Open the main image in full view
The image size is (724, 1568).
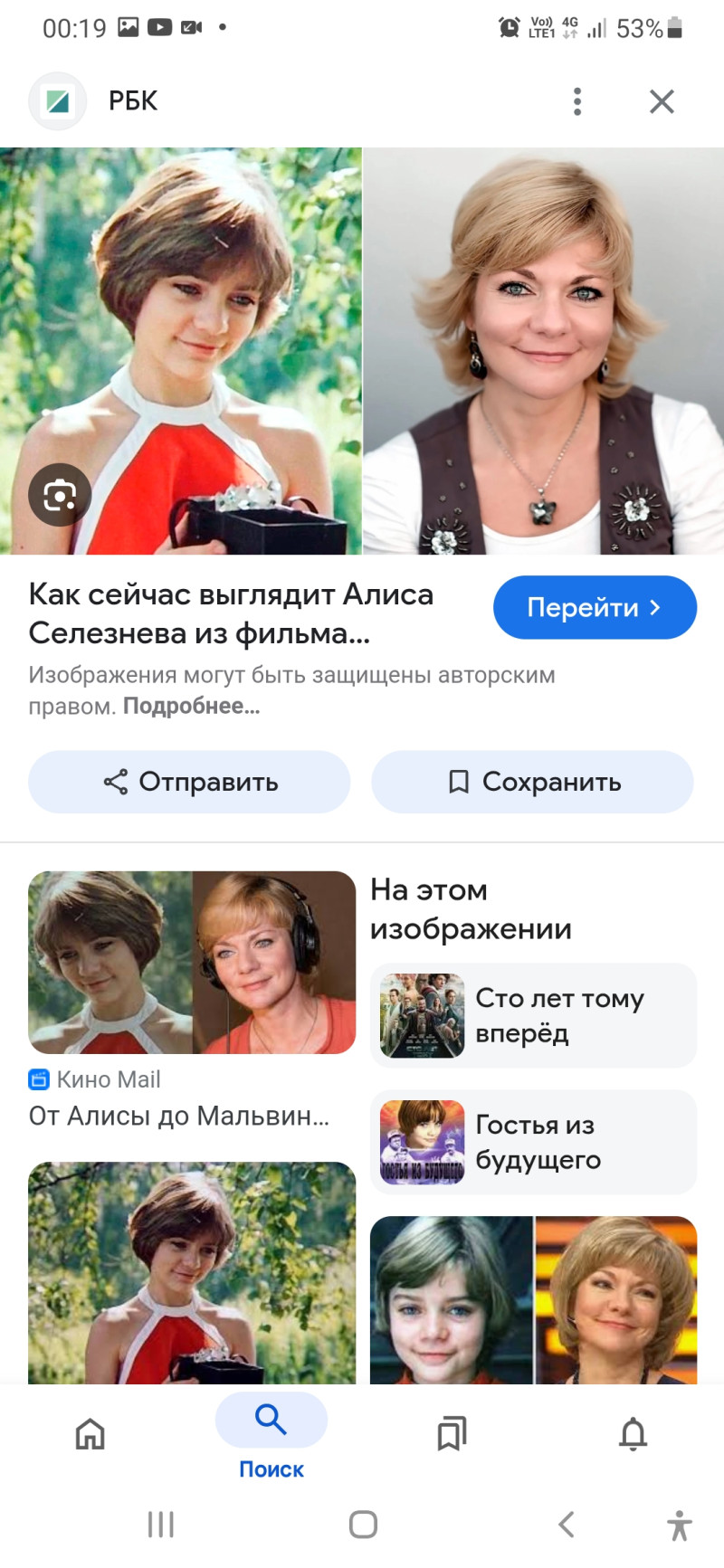(362, 351)
